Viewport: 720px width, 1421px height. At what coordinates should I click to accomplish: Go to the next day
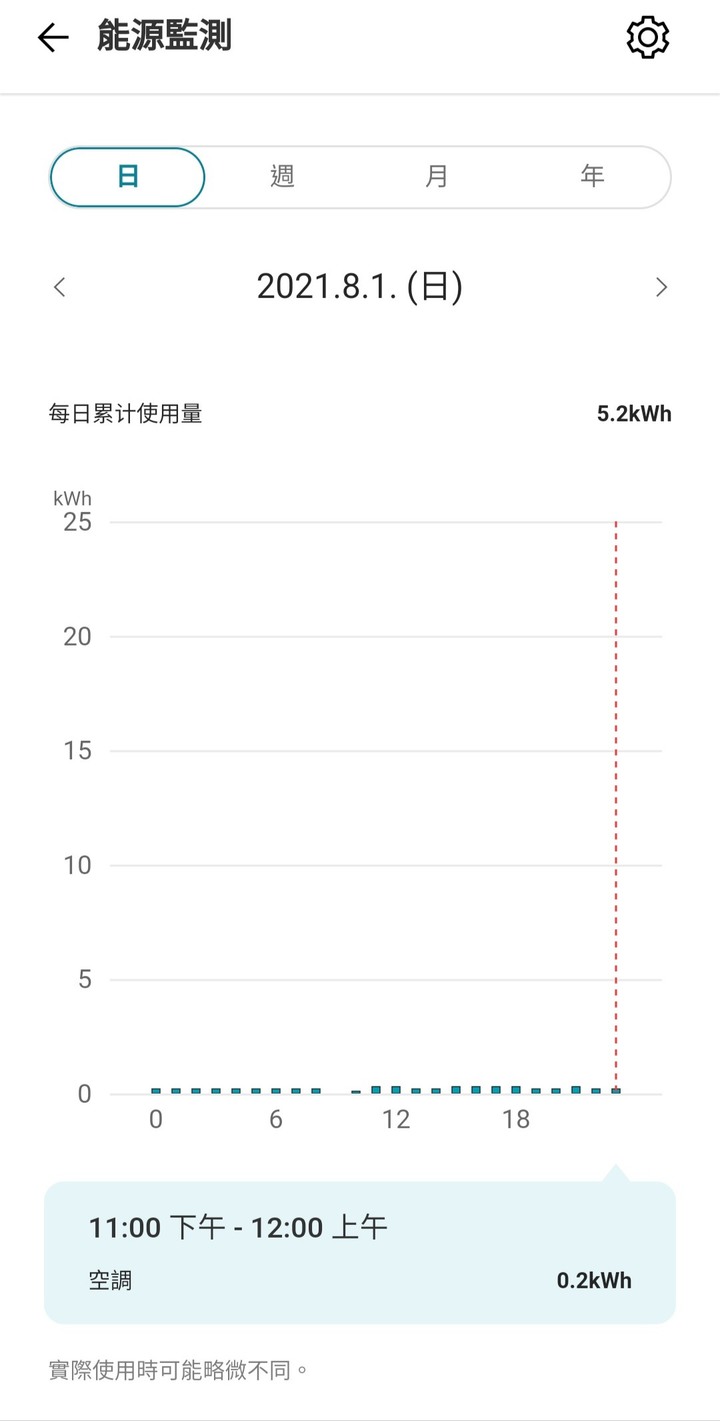[x=661, y=288]
